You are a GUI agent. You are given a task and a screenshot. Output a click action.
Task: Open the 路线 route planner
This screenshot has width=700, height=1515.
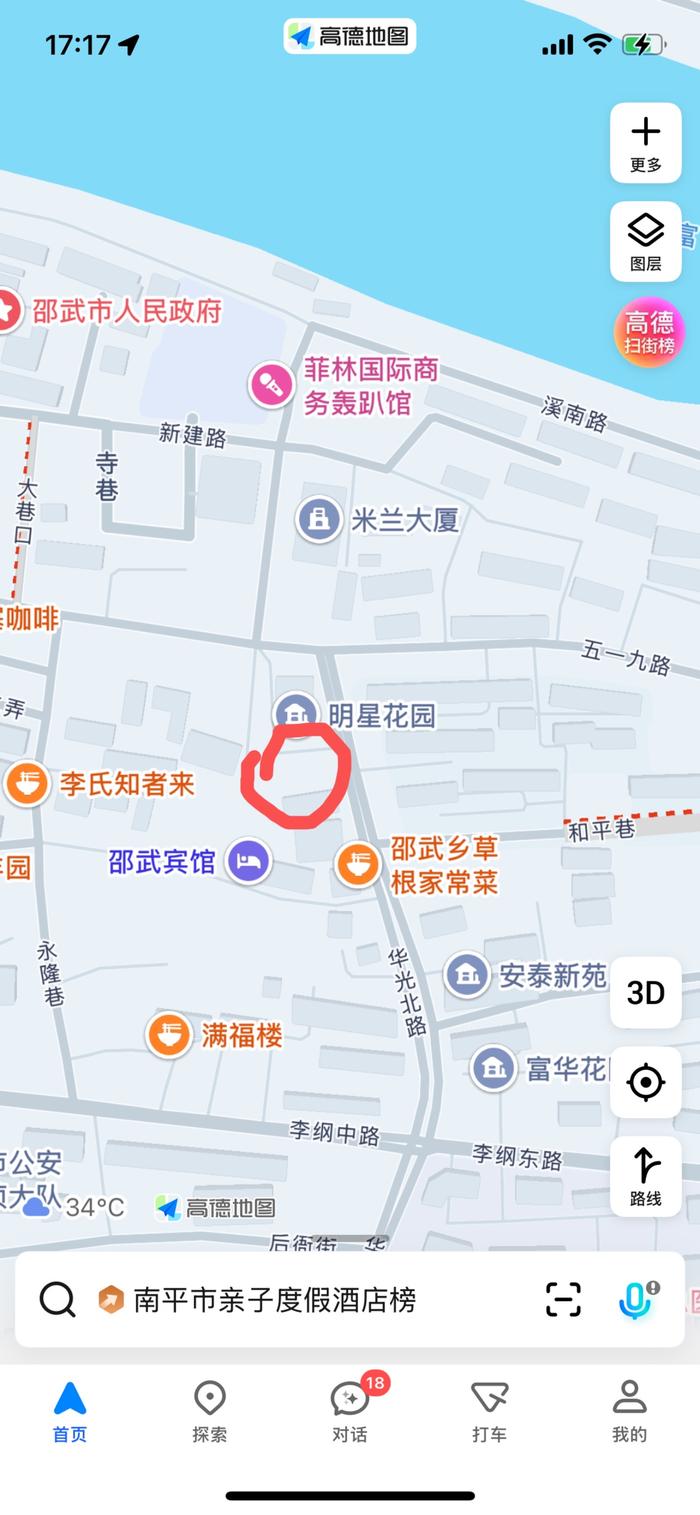pyautogui.click(x=645, y=1176)
